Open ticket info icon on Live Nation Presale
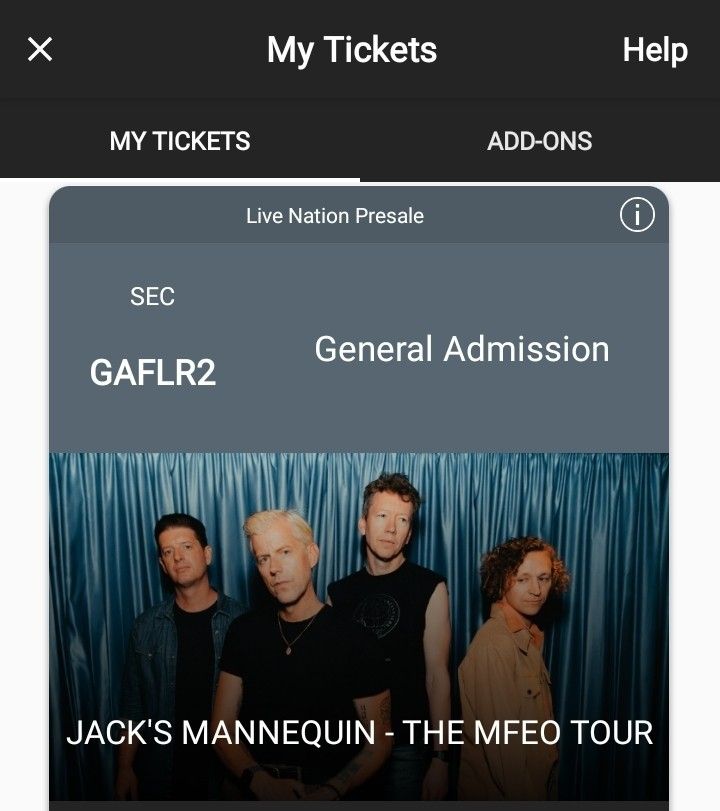This screenshot has height=811, width=720. (x=637, y=215)
